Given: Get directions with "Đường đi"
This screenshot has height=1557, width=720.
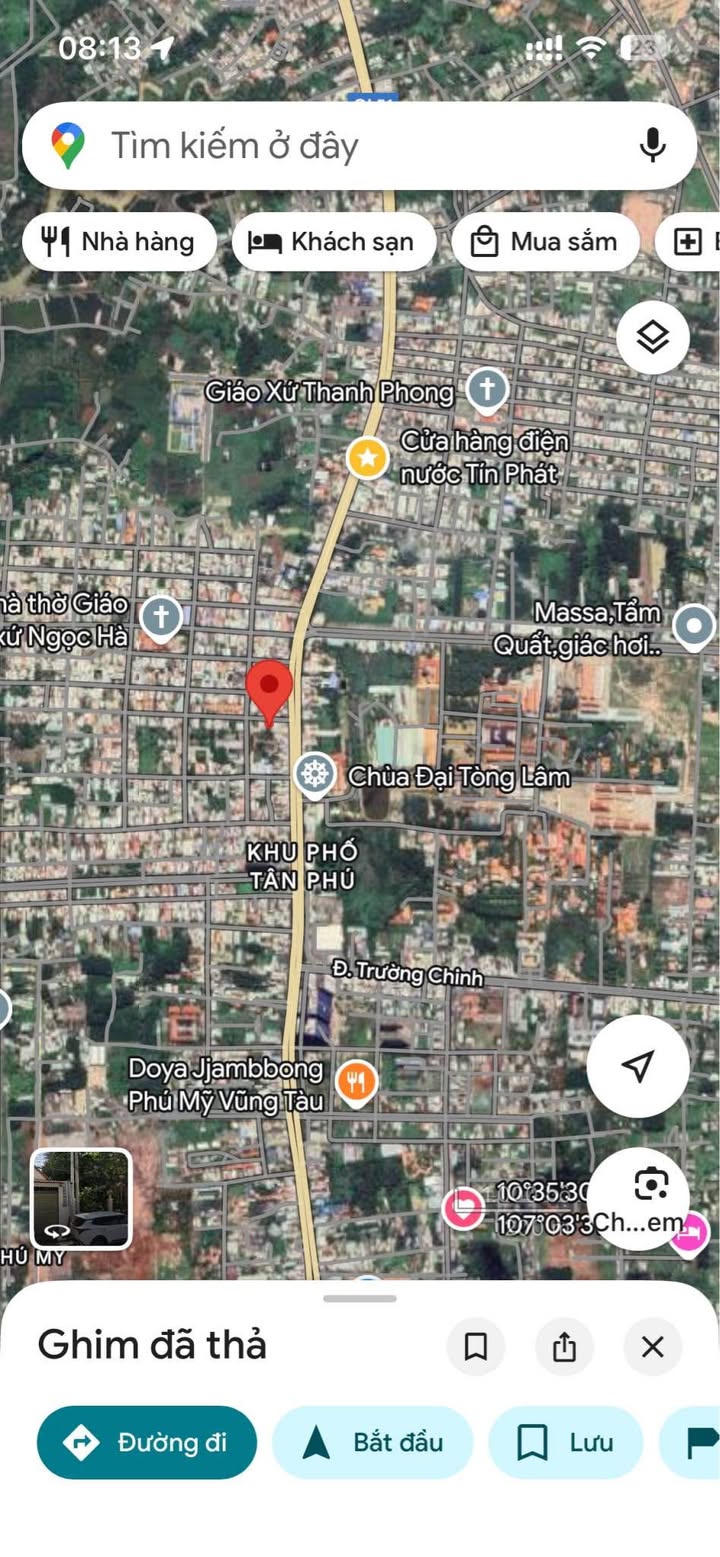Looking at the screenshot, I should [147, 1442].
